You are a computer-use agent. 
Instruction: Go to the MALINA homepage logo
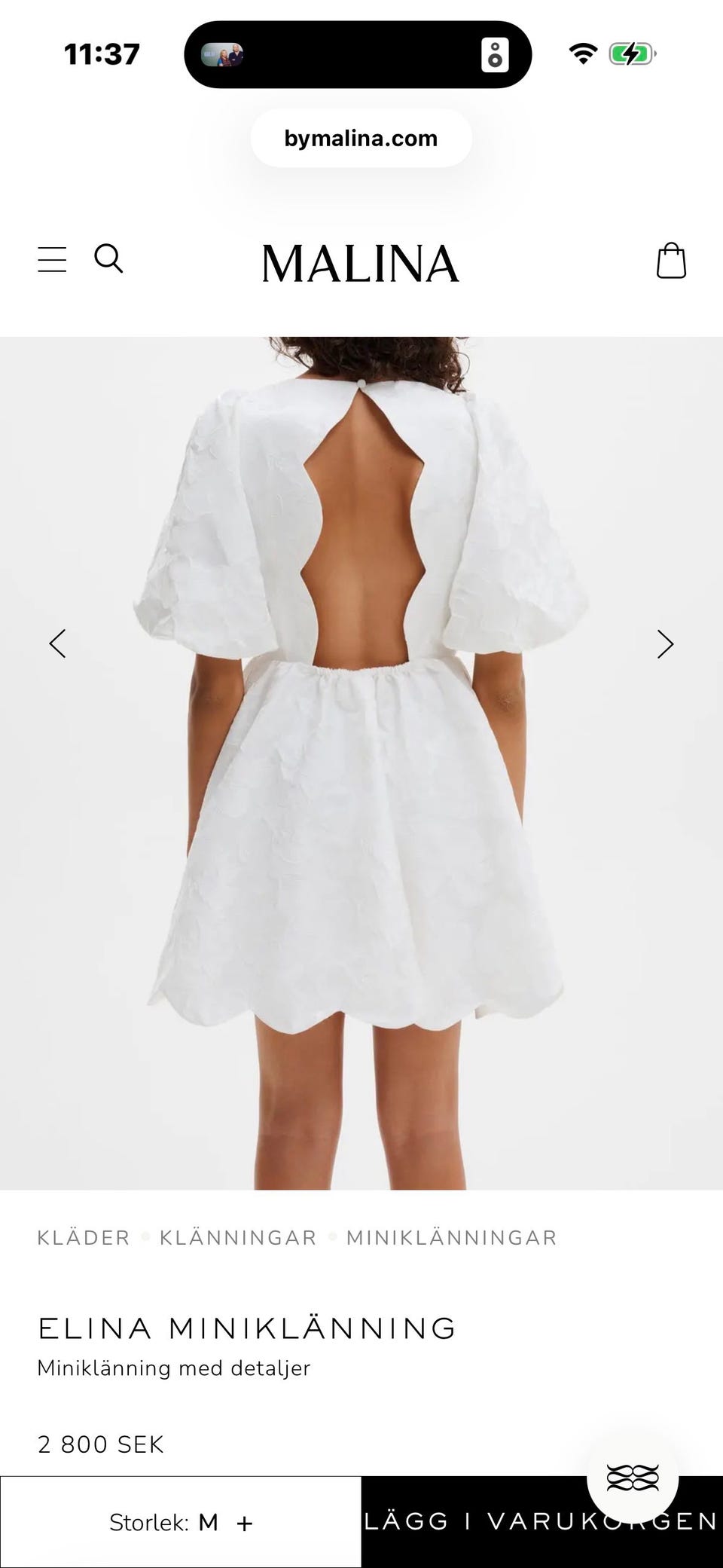click(x=361, y=263)
